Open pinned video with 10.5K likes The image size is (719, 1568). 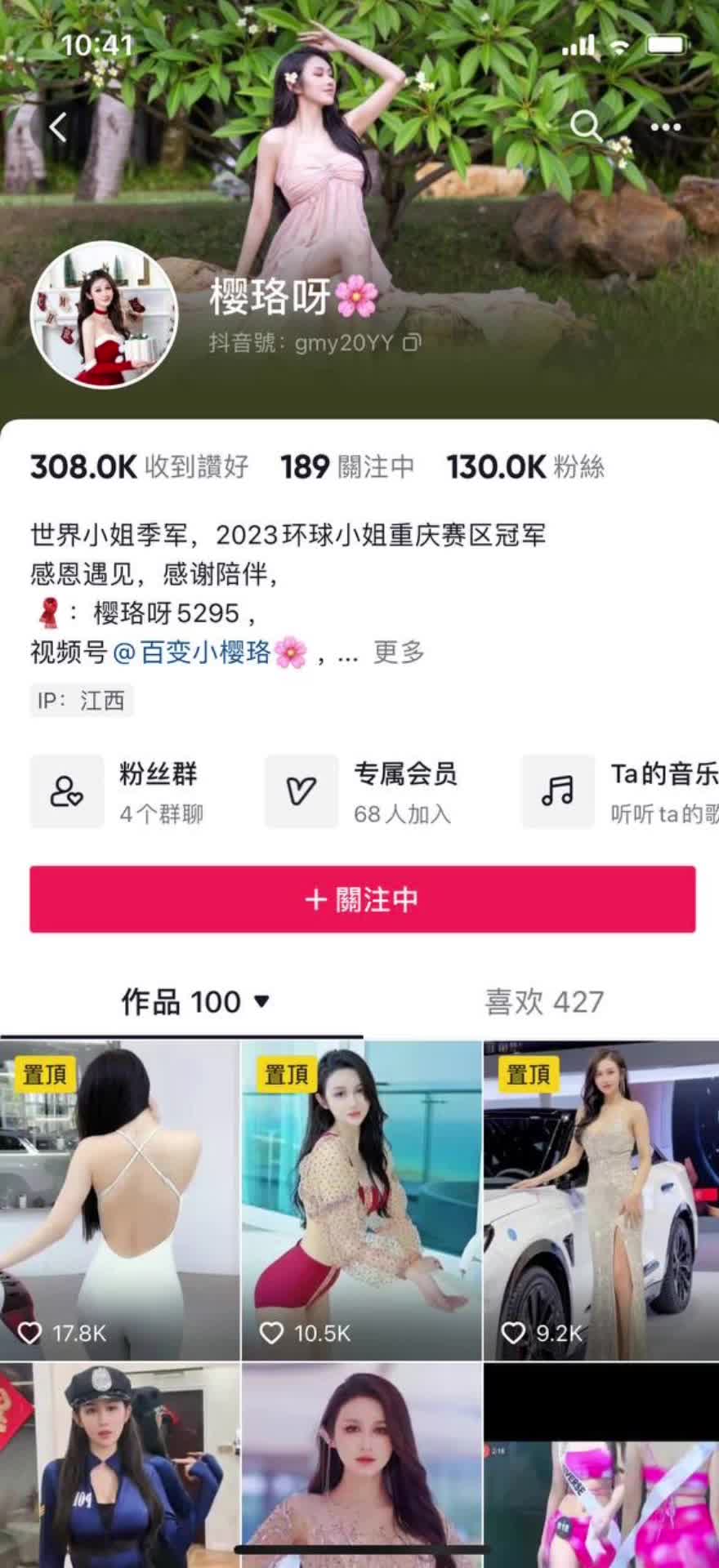[x=361, y=1200]
